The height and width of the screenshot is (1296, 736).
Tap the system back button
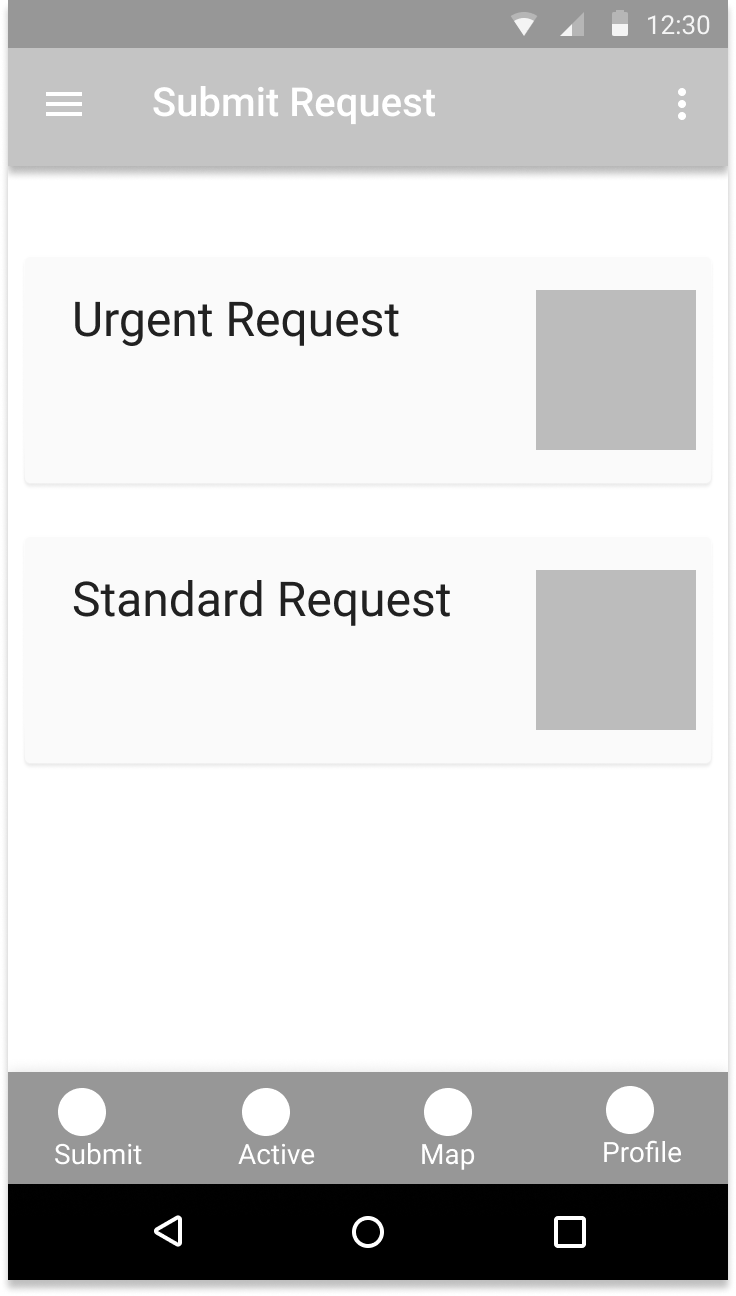pos(168,1231)
